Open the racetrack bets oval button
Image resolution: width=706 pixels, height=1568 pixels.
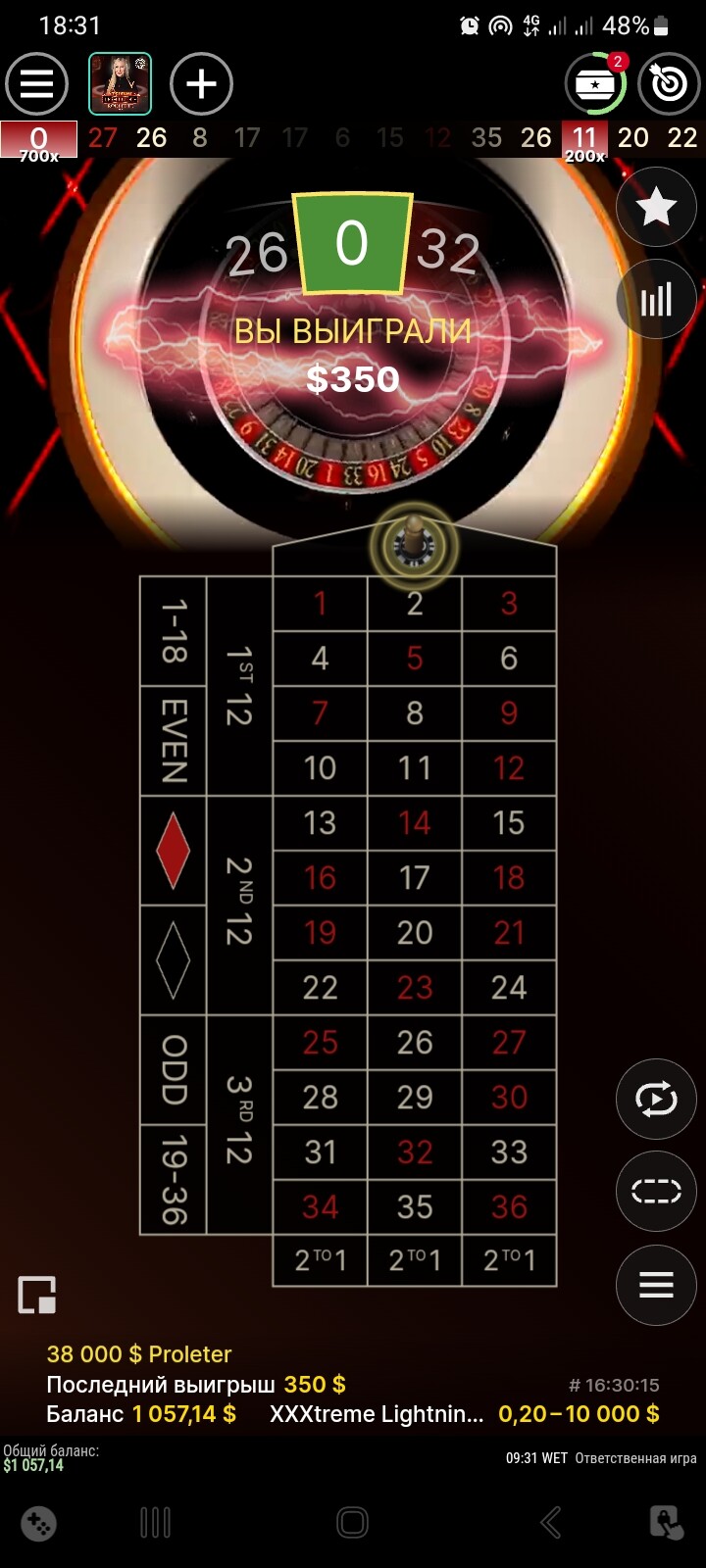(656, 1191)
